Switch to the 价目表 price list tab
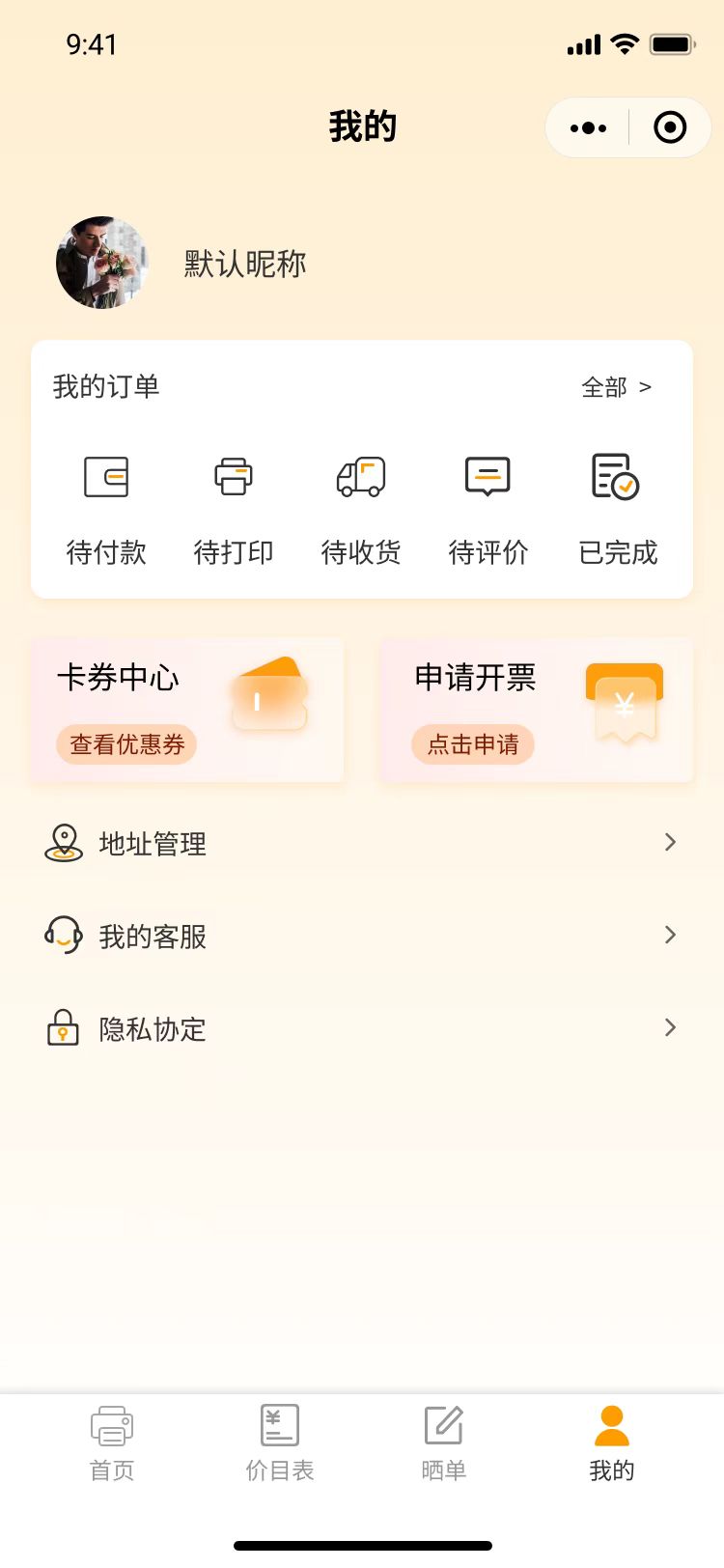The image size is (724, 1568). click(280, 1442)
